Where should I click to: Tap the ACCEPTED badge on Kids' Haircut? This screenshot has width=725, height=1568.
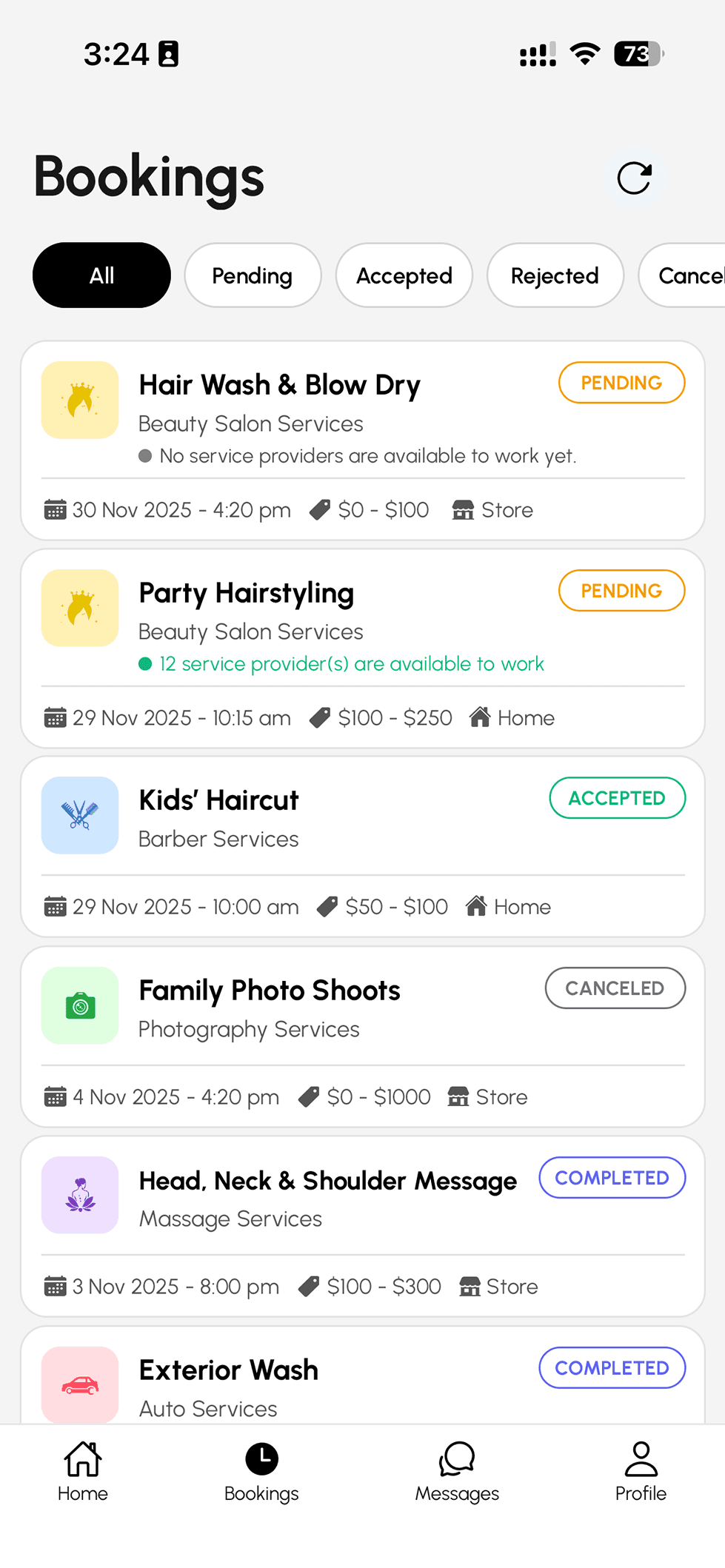[x=617, y=797]
